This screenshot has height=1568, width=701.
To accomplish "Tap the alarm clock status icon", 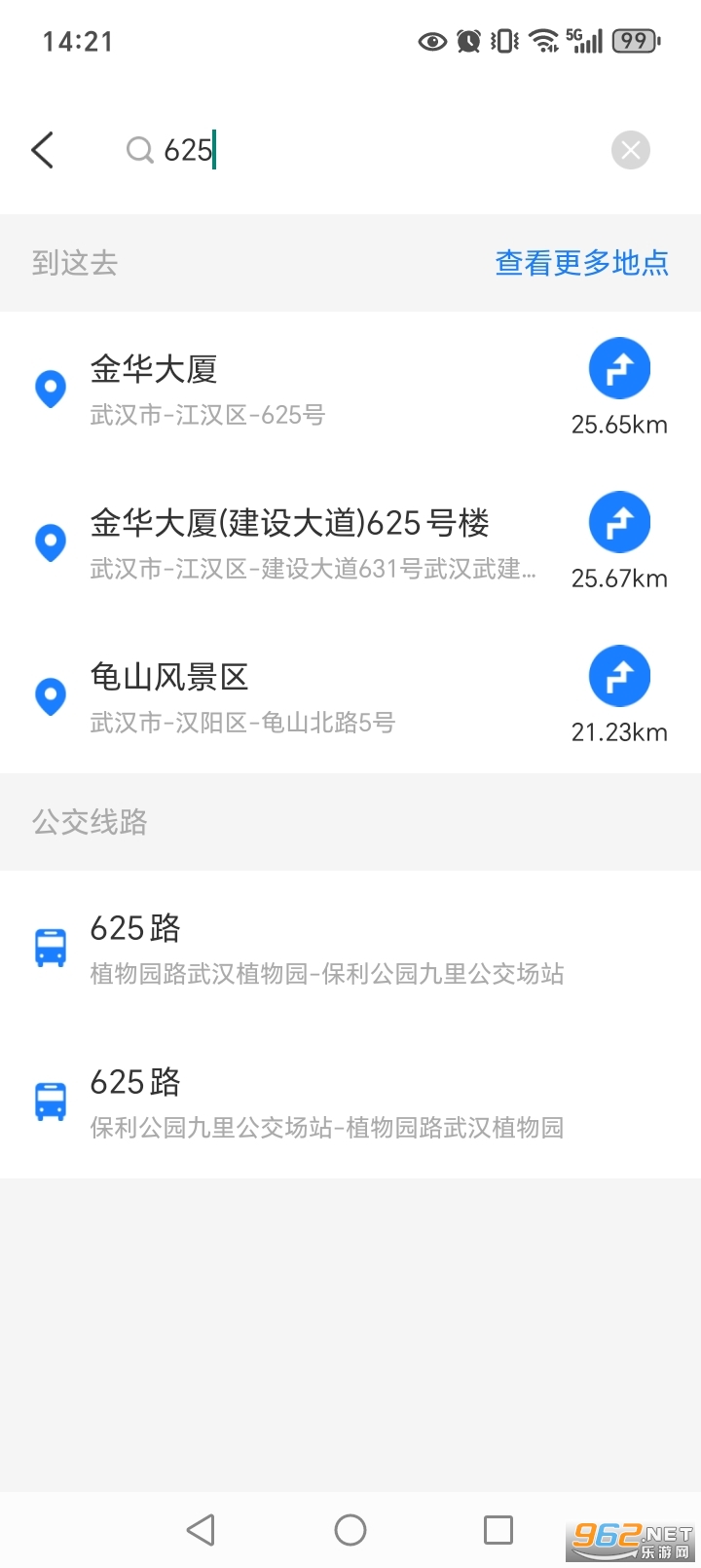I will [x=467, y=41].
